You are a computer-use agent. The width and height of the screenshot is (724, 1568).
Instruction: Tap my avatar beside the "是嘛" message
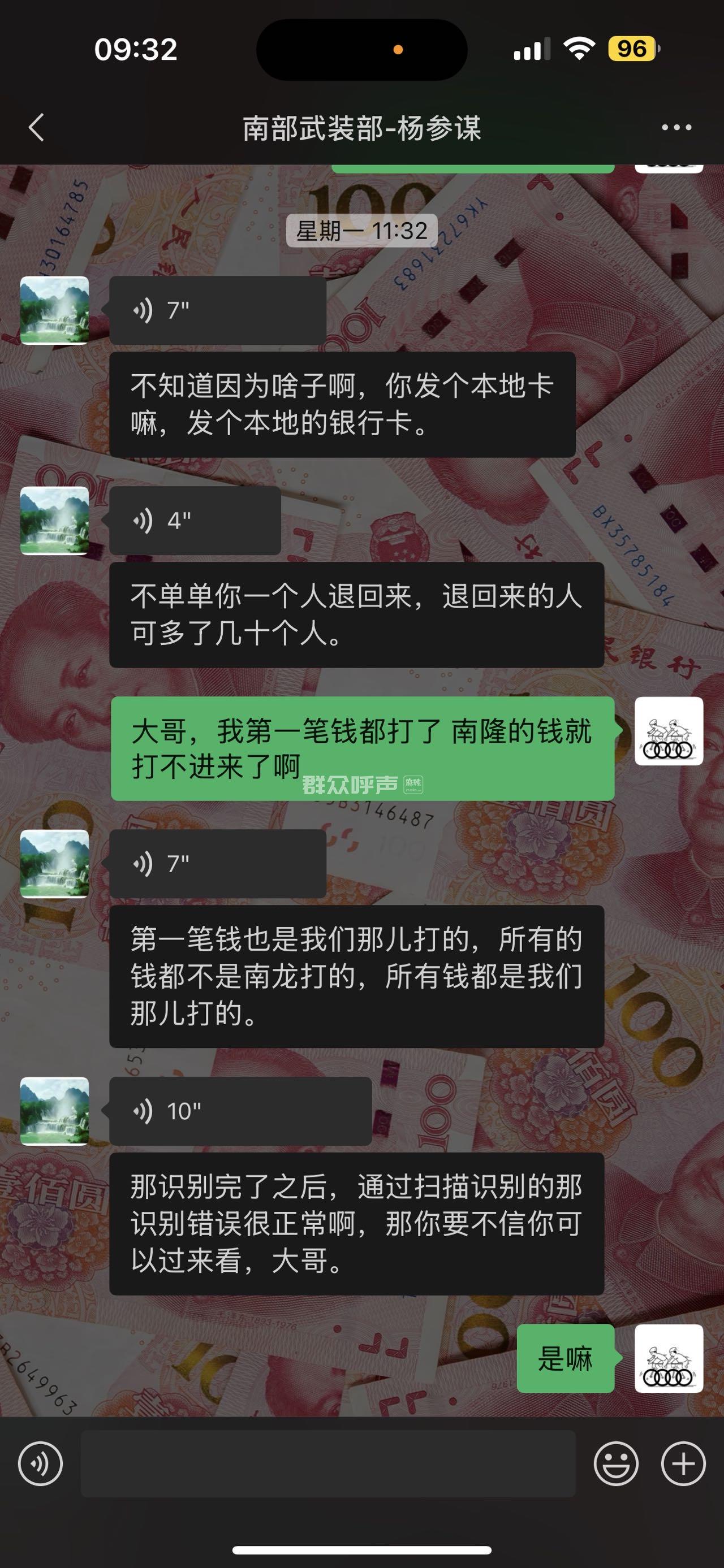coord(669,1358)
